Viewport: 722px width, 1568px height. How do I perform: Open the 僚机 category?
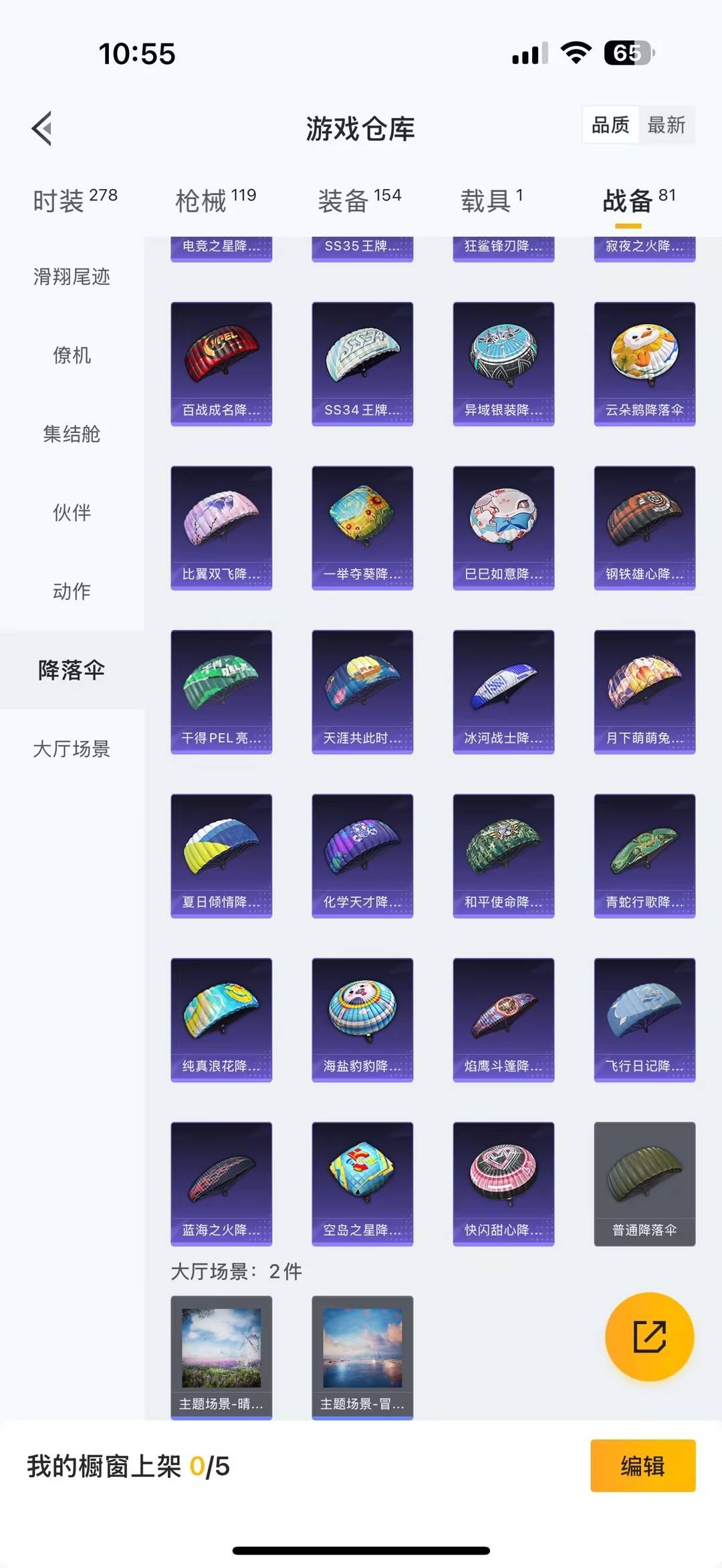[72, 355]
